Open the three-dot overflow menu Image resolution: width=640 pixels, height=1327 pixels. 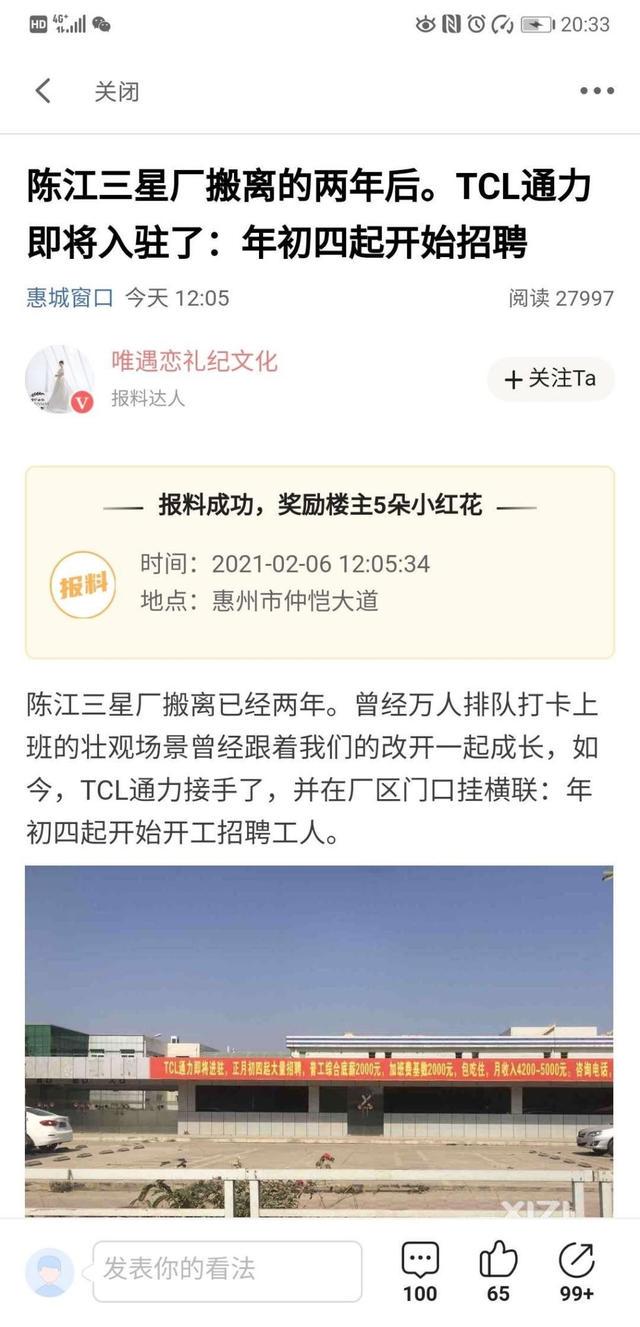coord(596,91)
